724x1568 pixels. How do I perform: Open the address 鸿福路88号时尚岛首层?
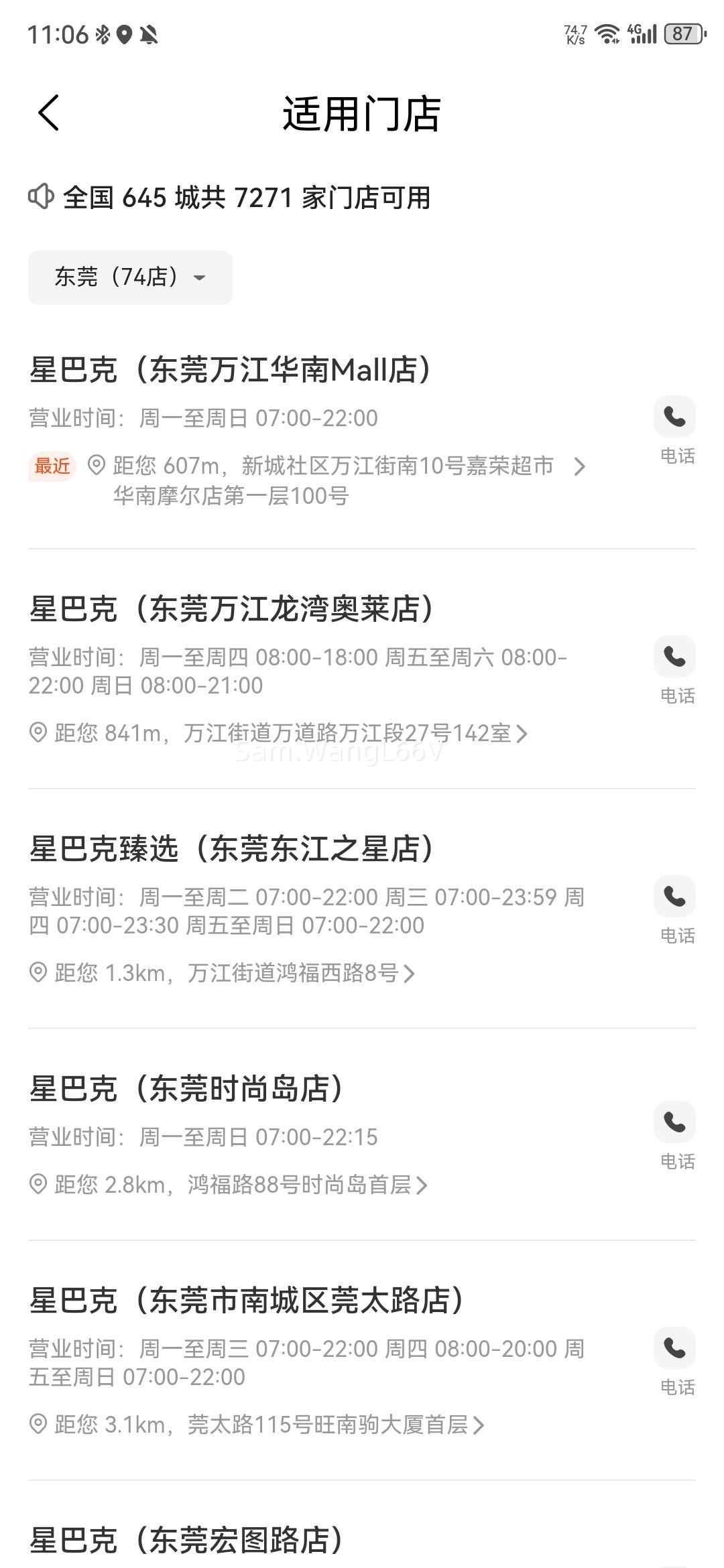click(229, 1185)
